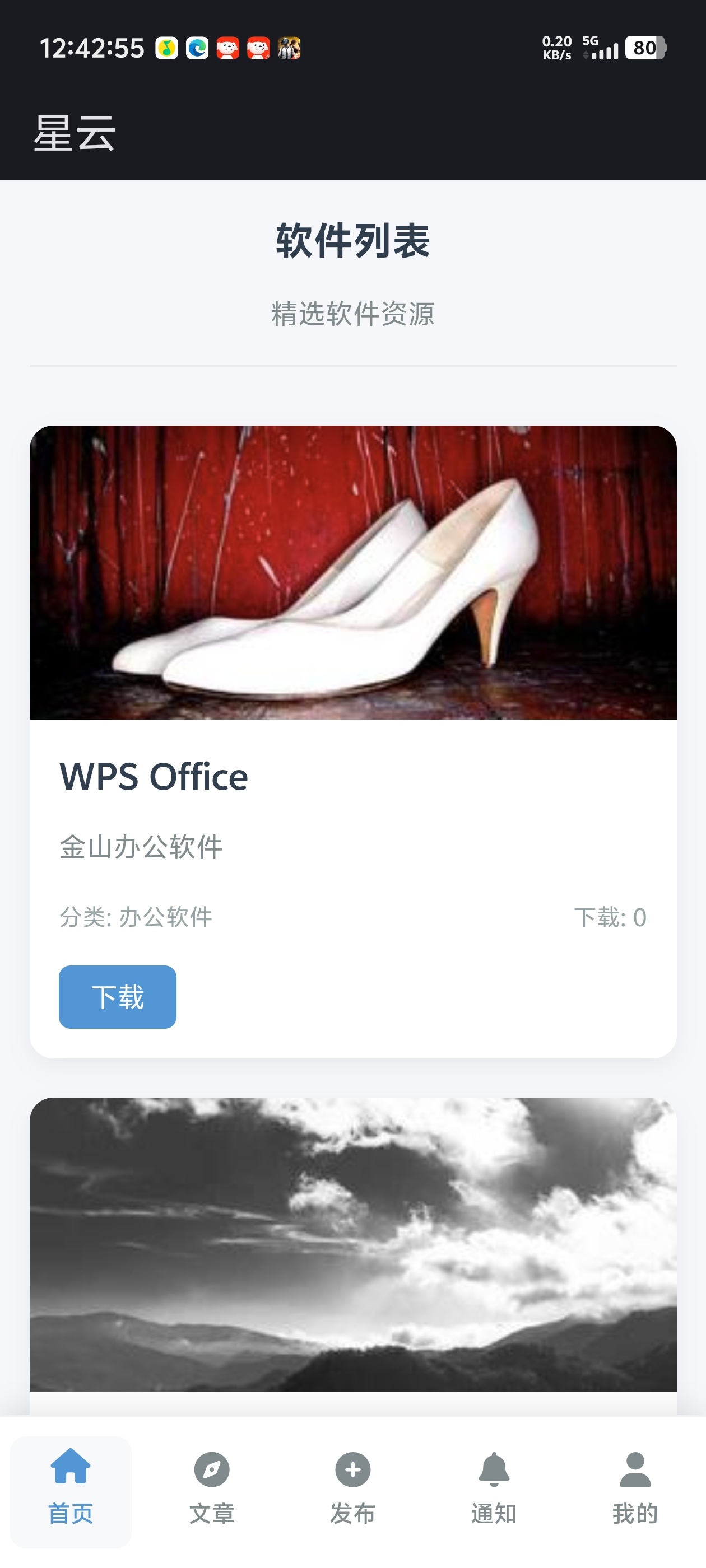Open the cloudy sky card image
The image size is (706, 1568).
pyautogui.click(x=354, y=1248)
